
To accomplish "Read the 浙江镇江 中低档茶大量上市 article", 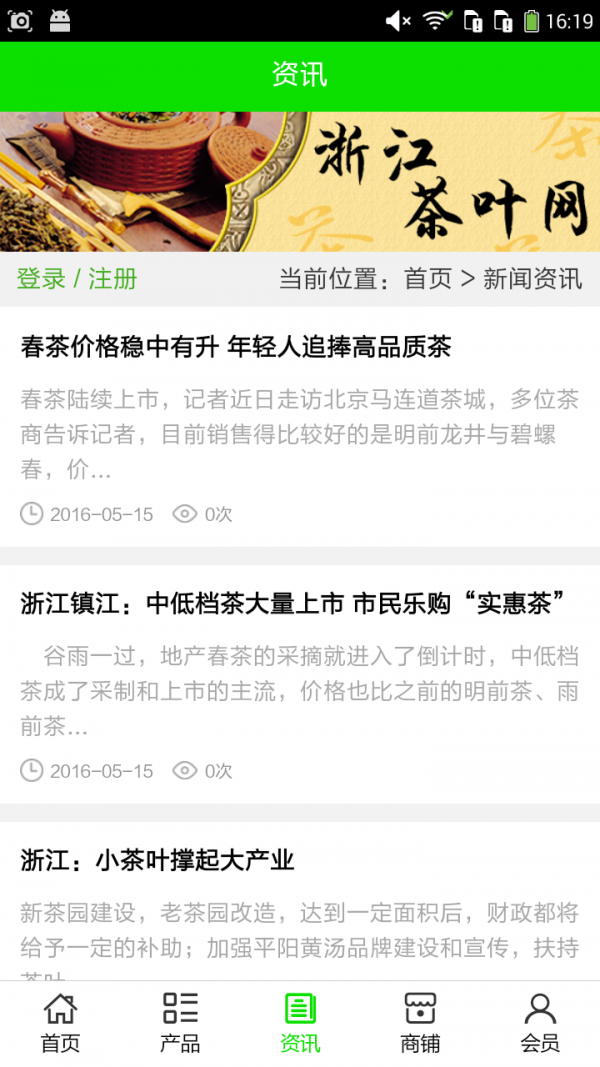I will 293,603.
